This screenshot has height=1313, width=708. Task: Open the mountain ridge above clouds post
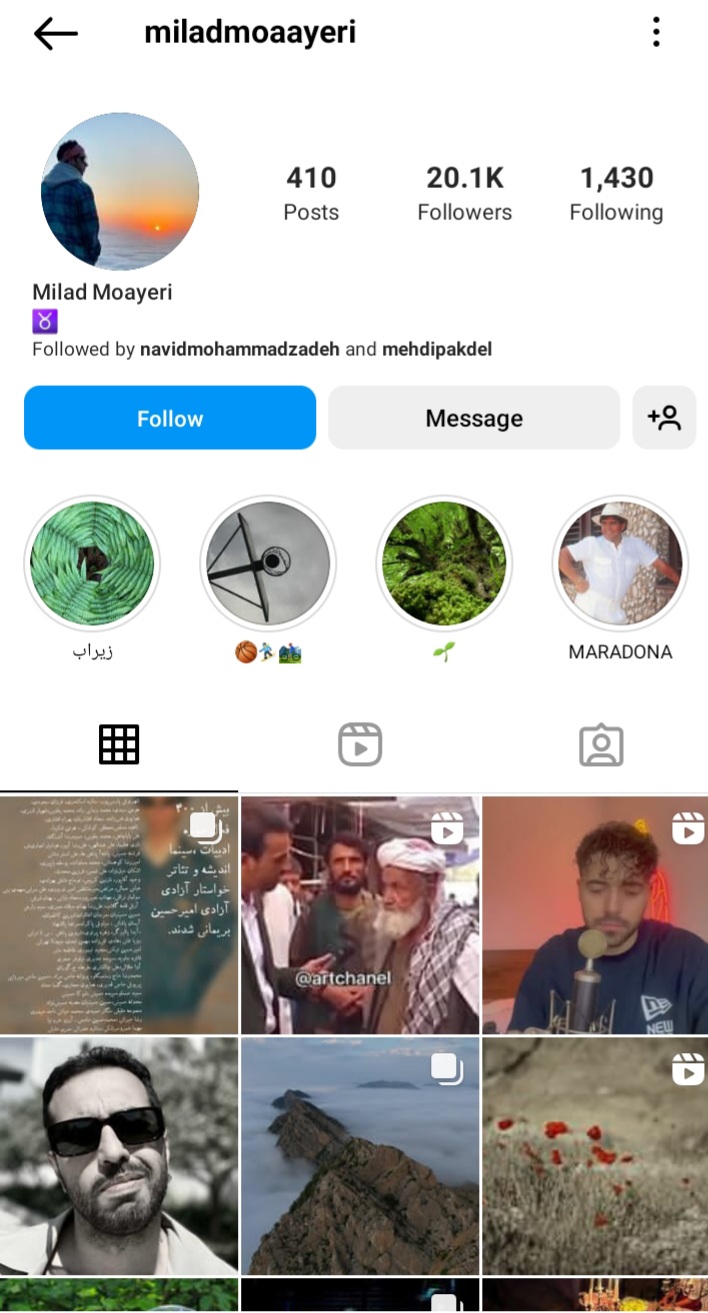pyautogui.click(x=360, y=1155)
